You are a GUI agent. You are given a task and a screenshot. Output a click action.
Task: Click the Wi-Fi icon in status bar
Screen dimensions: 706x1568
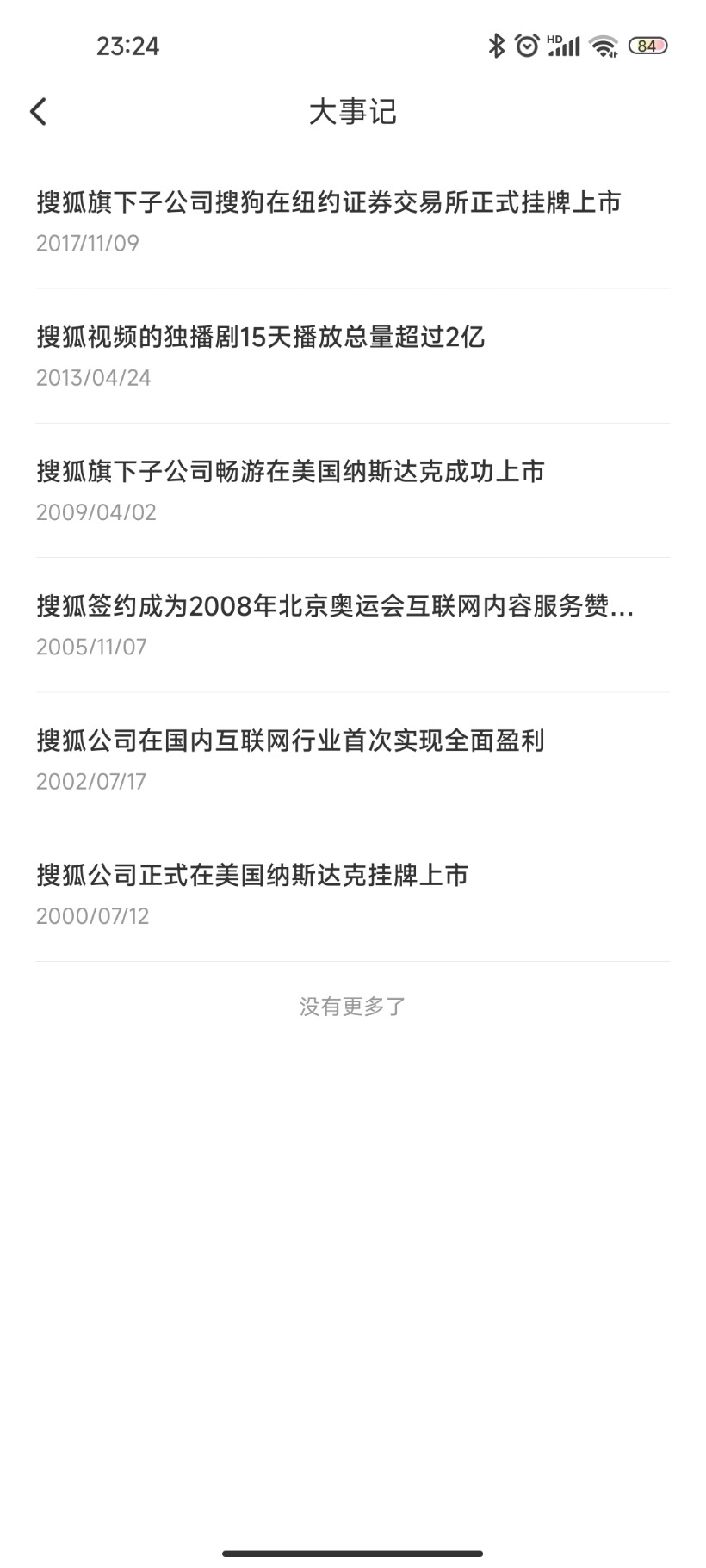pyautogui.click(x=604, y=47)
